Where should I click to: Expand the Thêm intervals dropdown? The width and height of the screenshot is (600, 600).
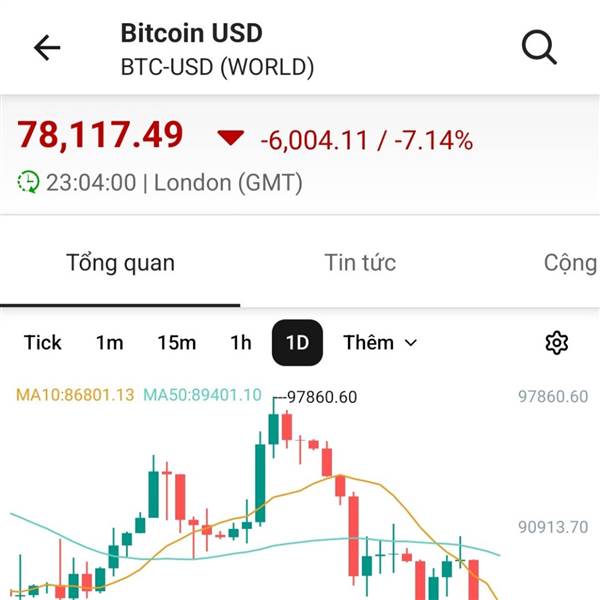(380, 342)
